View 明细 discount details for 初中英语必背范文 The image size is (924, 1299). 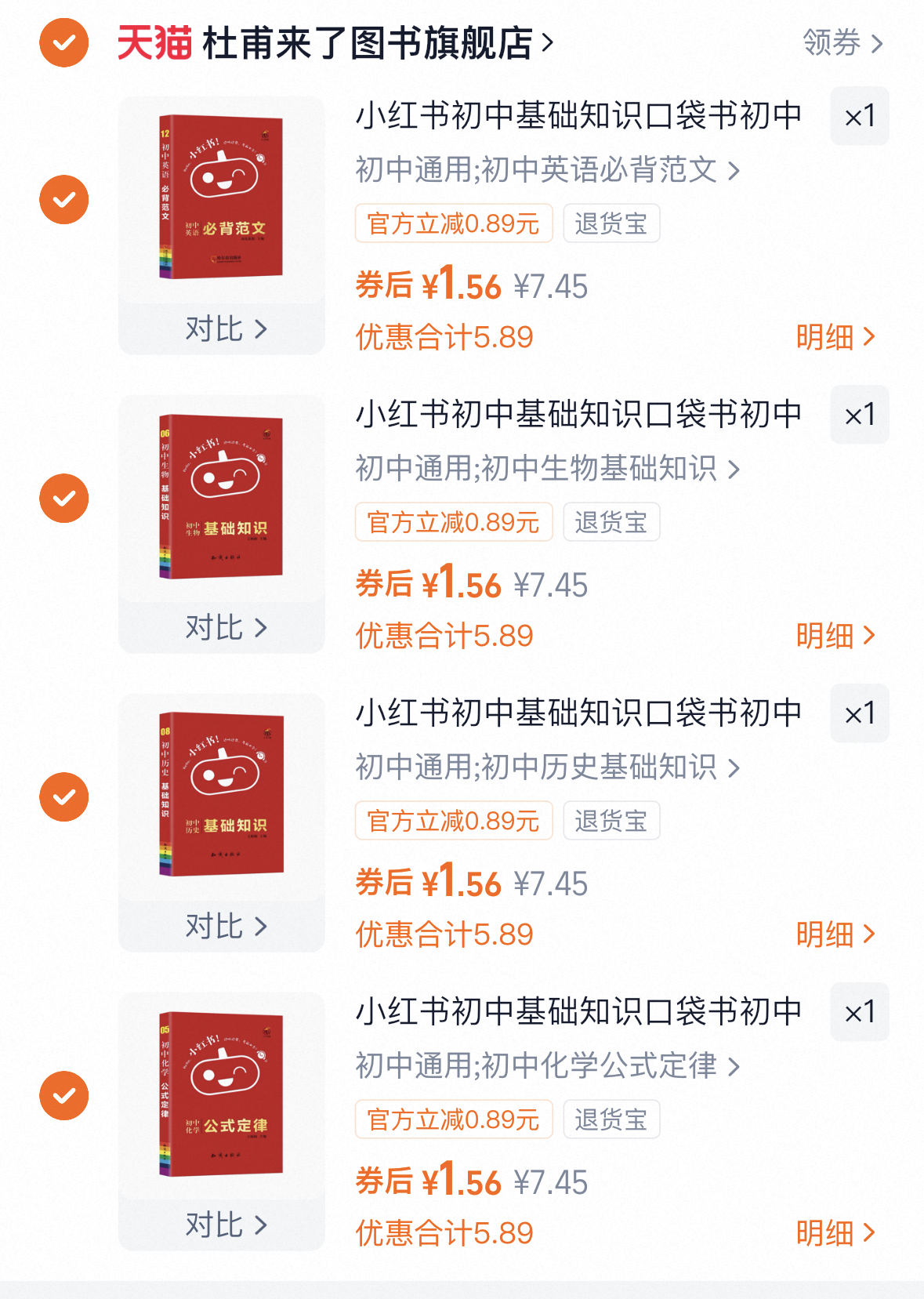[835, 337]
